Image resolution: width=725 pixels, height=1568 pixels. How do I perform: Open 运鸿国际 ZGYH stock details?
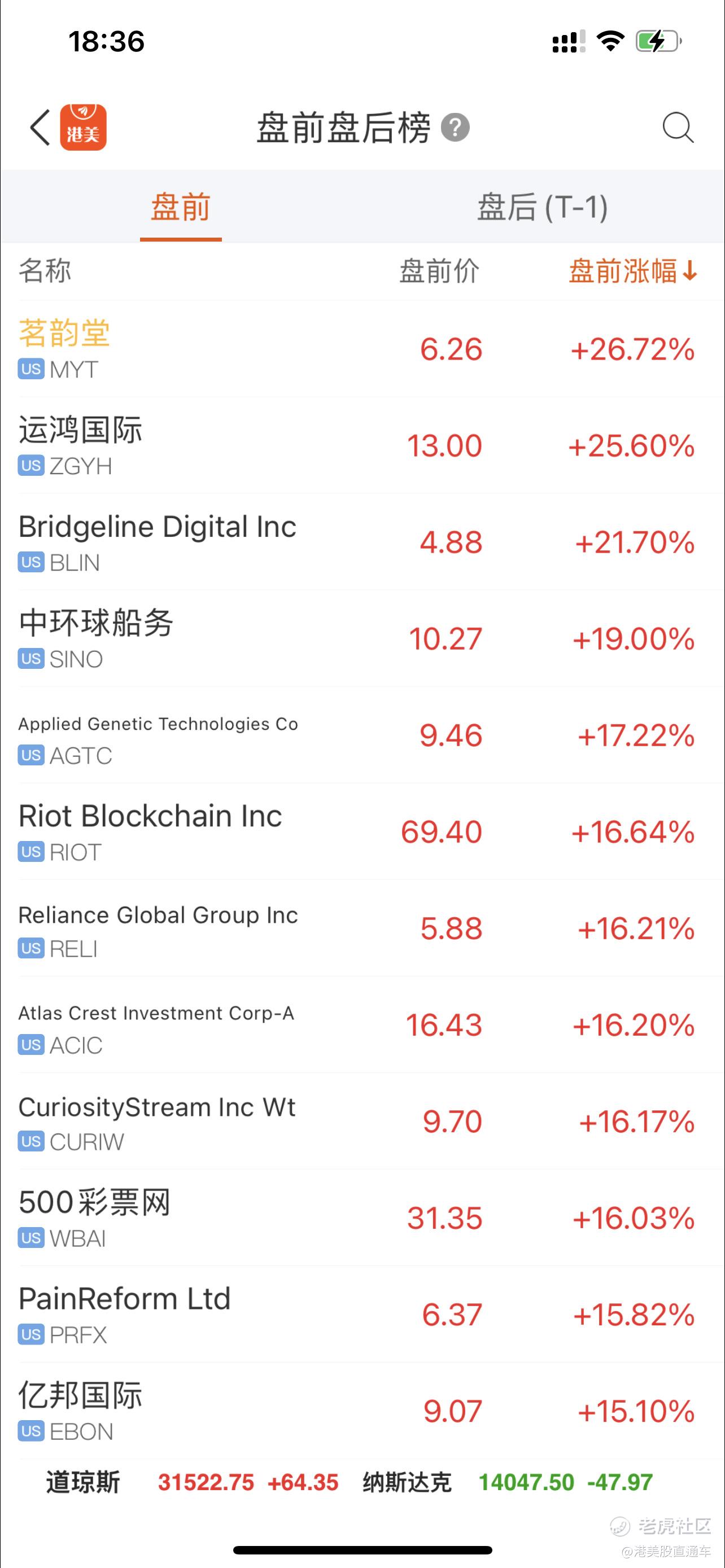pos(363,445)
